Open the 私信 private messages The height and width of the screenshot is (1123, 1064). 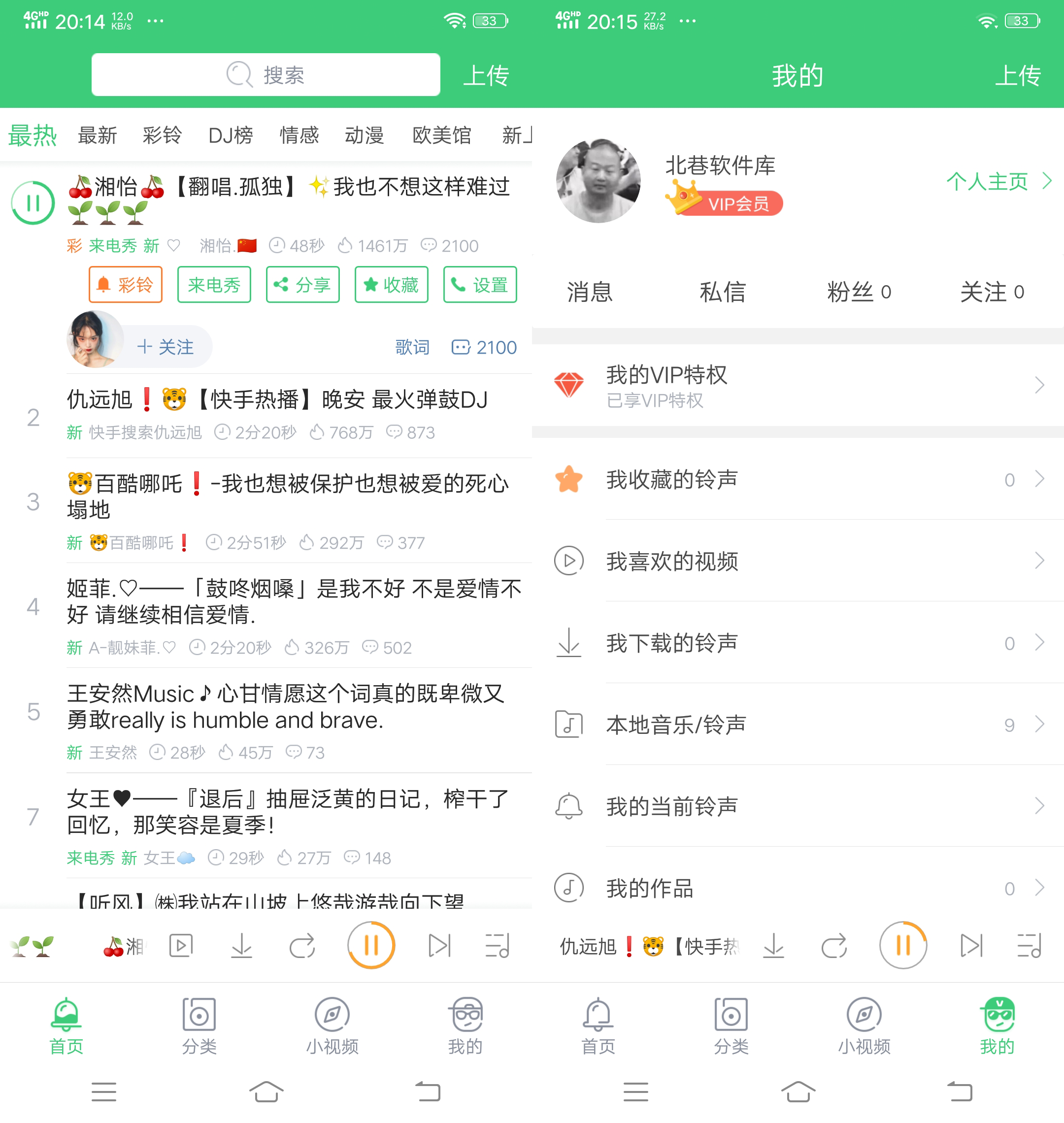(722, 292)
